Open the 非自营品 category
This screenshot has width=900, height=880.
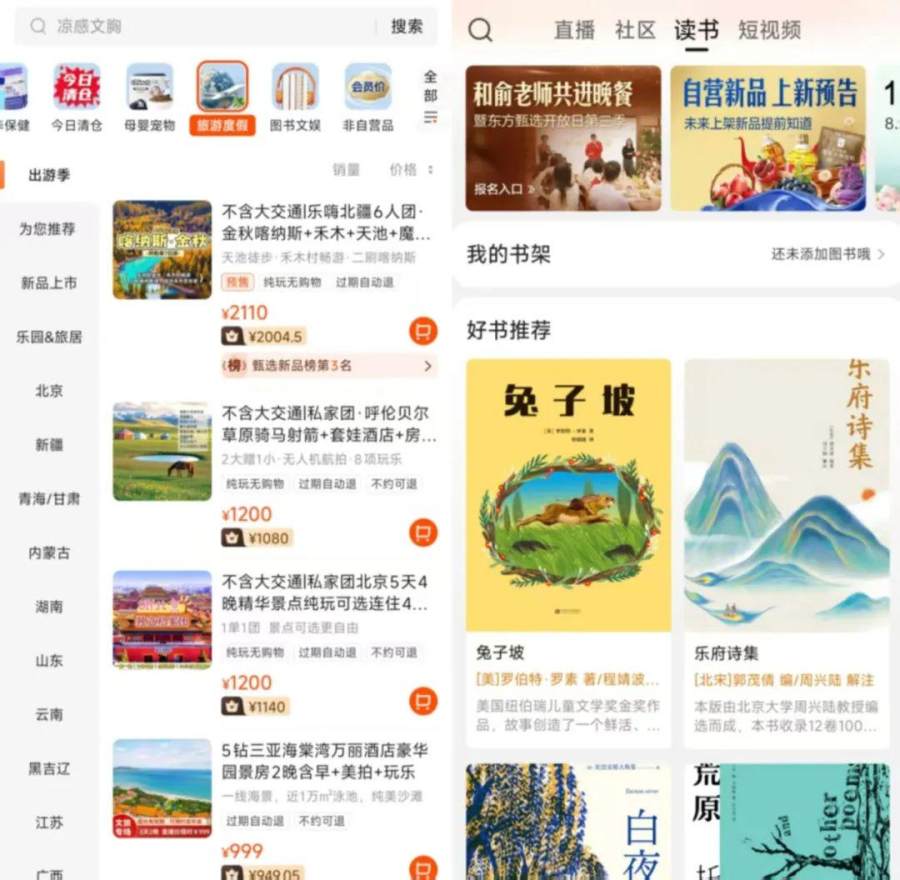coord(368,97)
